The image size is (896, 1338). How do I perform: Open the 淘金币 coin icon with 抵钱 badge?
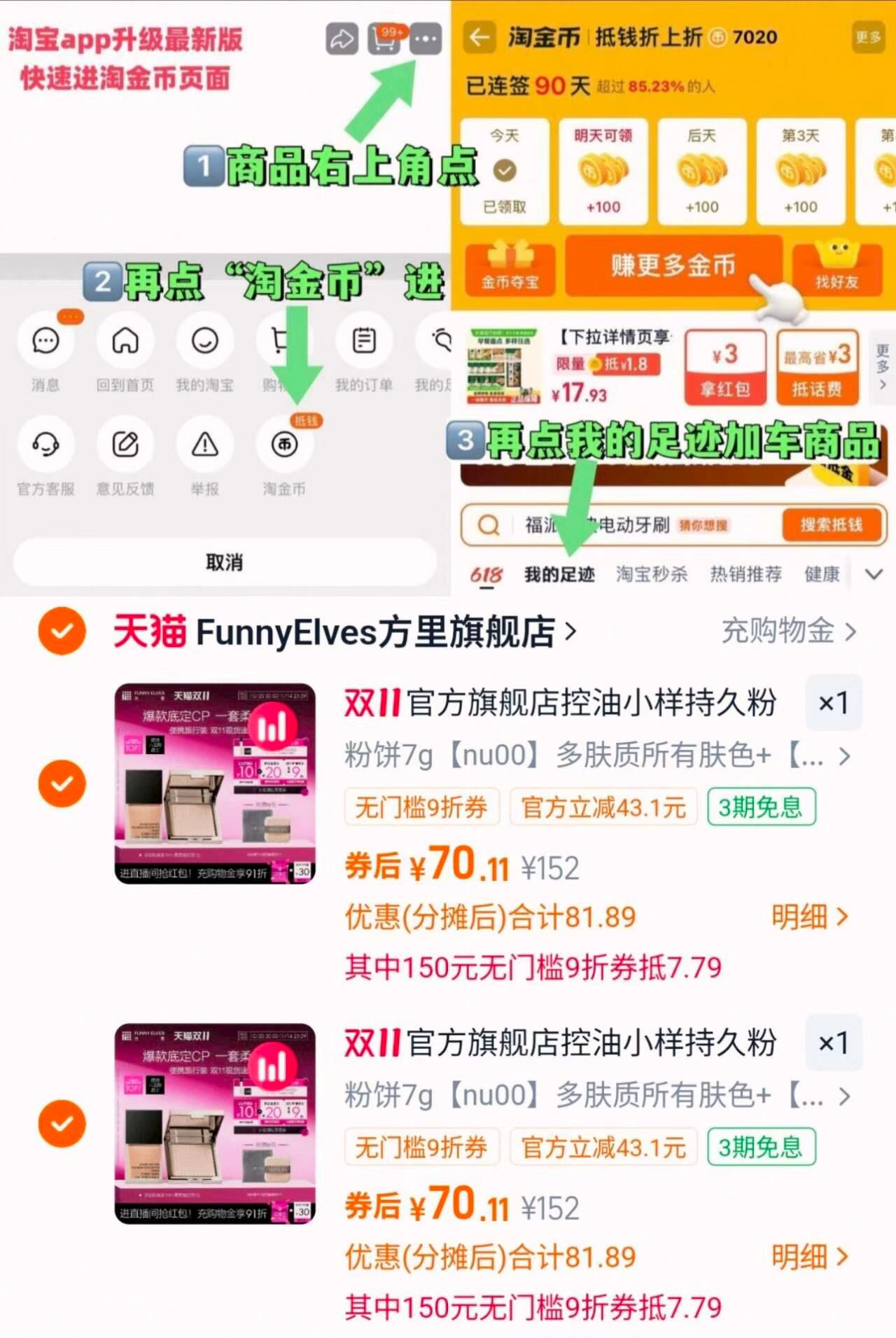(x=284, y=444)
